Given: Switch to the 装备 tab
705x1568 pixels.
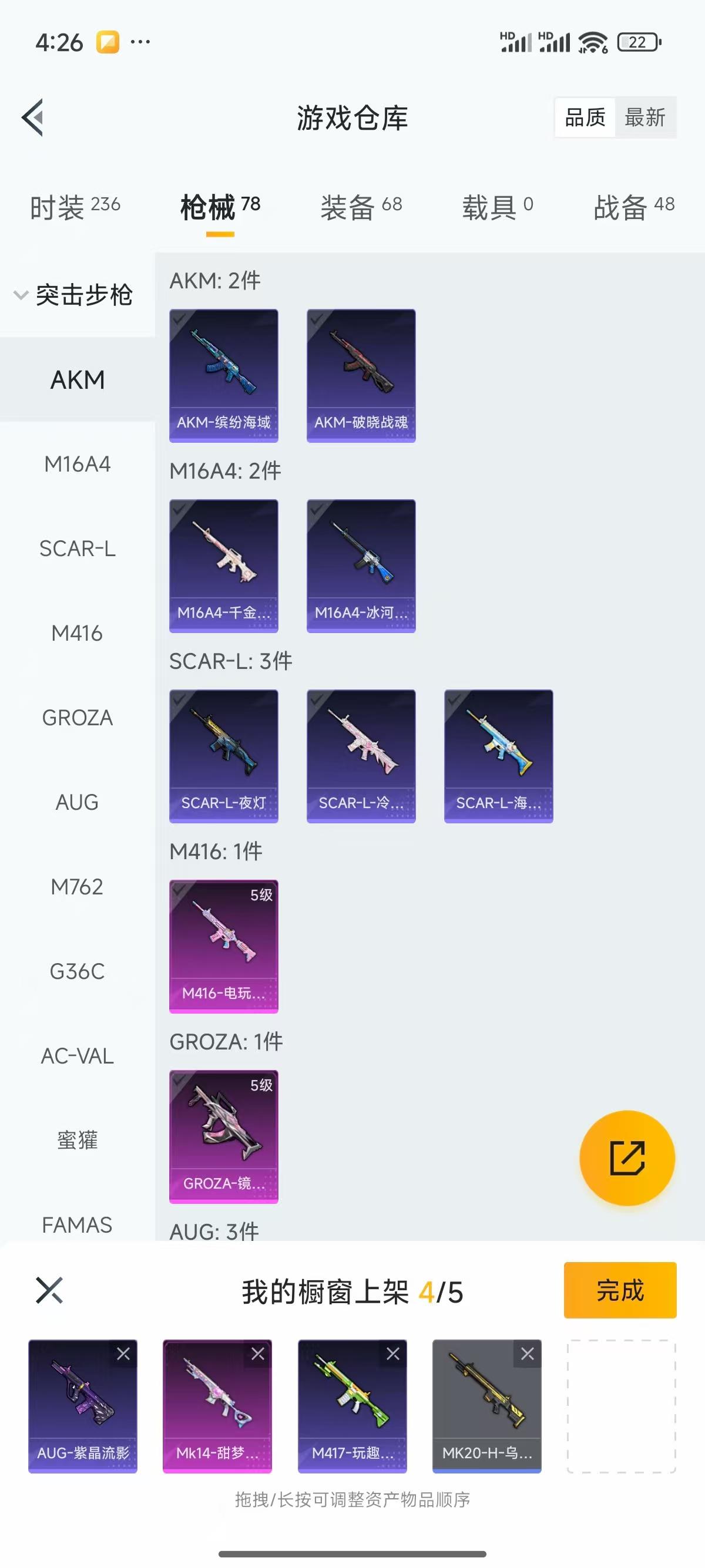Looking at the screenshot, I should click(x=361, y=207).
